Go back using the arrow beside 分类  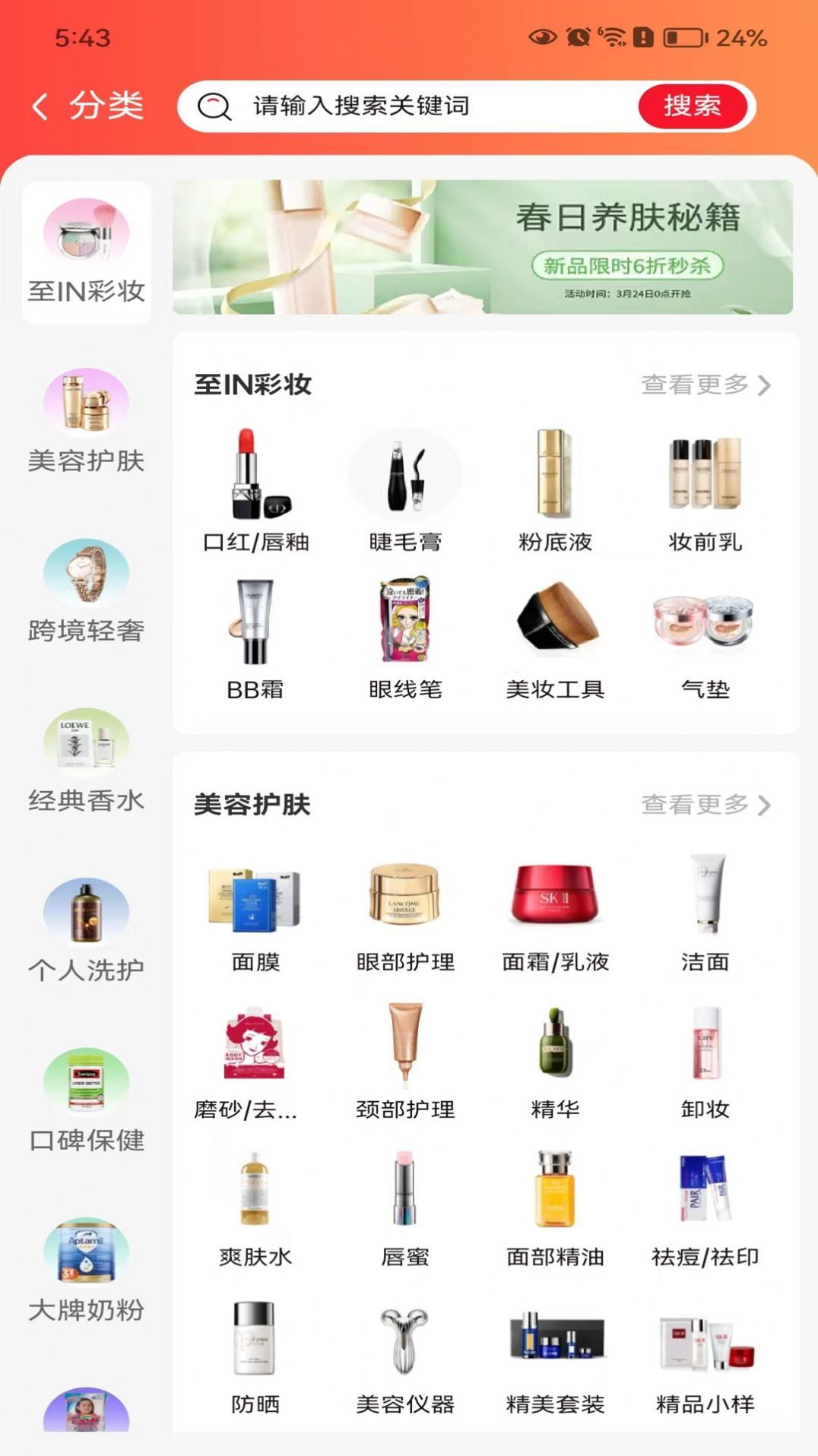(x=41, y=106)
